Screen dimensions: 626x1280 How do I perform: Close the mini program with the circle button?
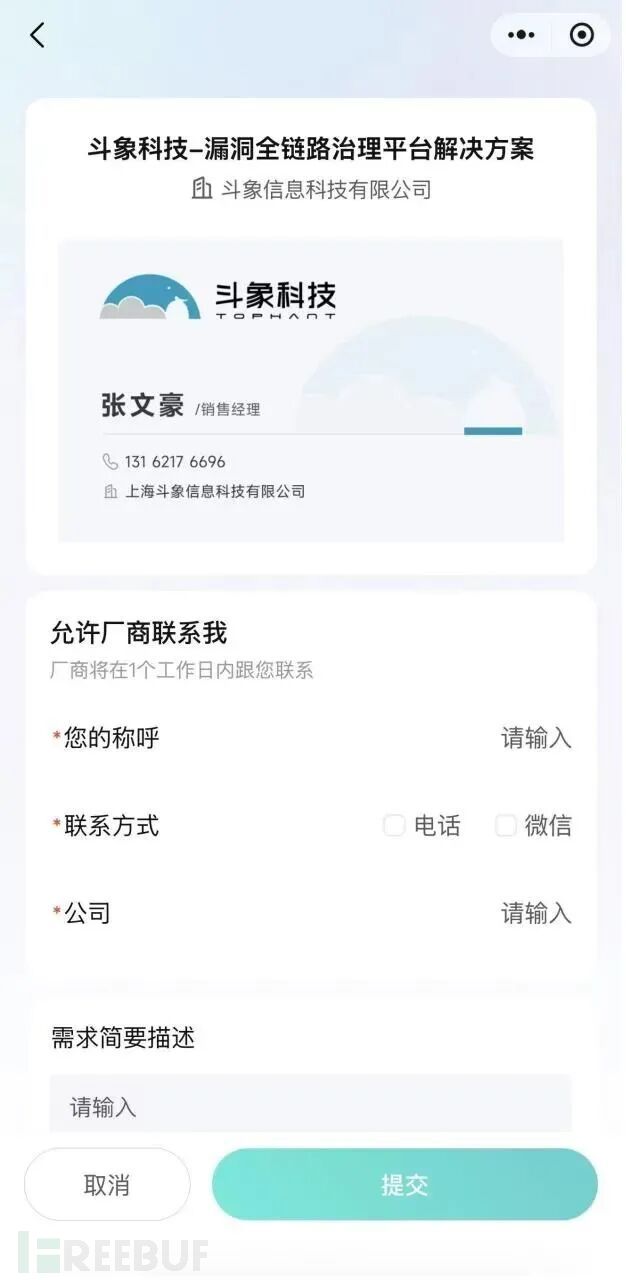pyautogui.click(x=581, y=36)
